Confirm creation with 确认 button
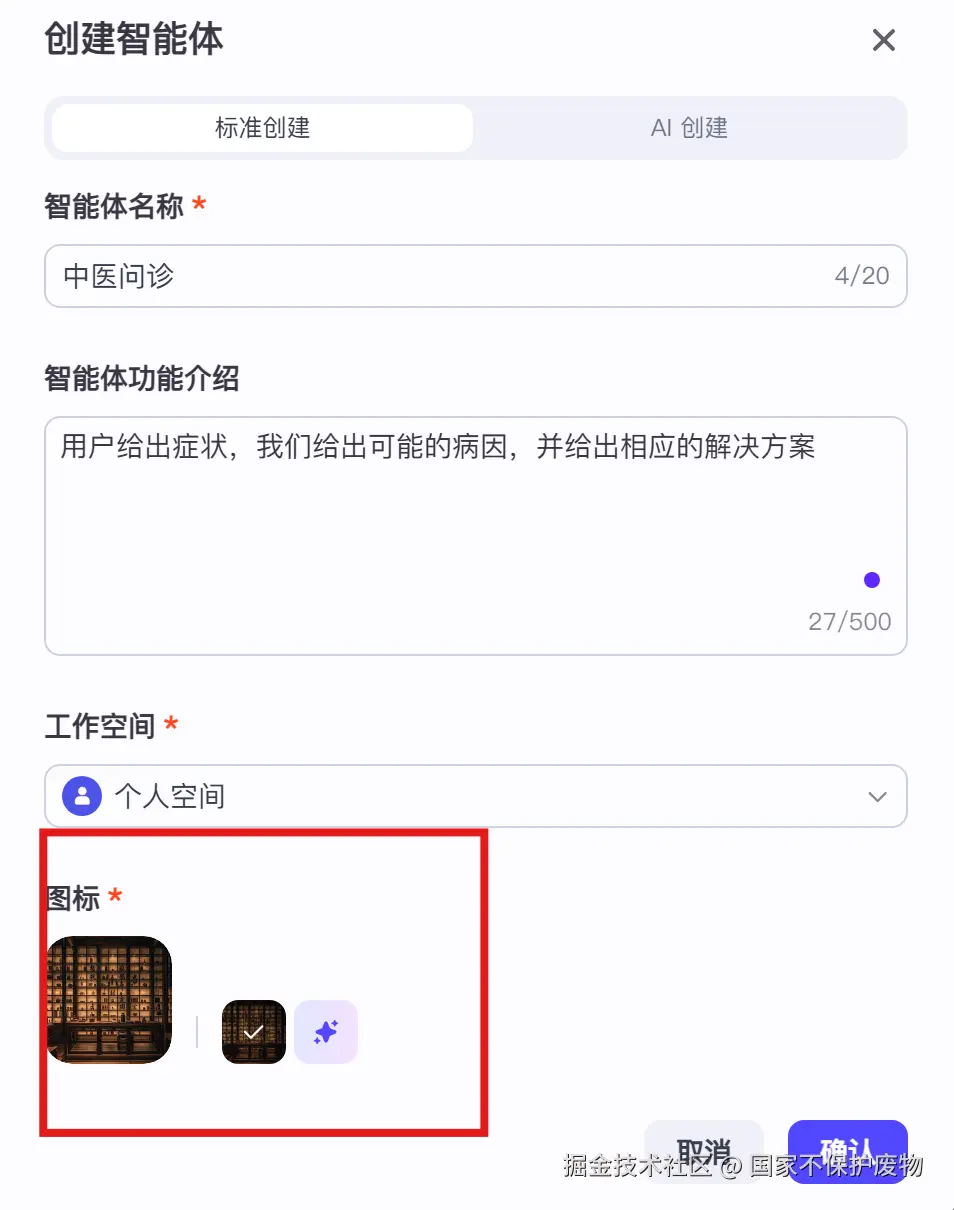 tap(847, 1149)
